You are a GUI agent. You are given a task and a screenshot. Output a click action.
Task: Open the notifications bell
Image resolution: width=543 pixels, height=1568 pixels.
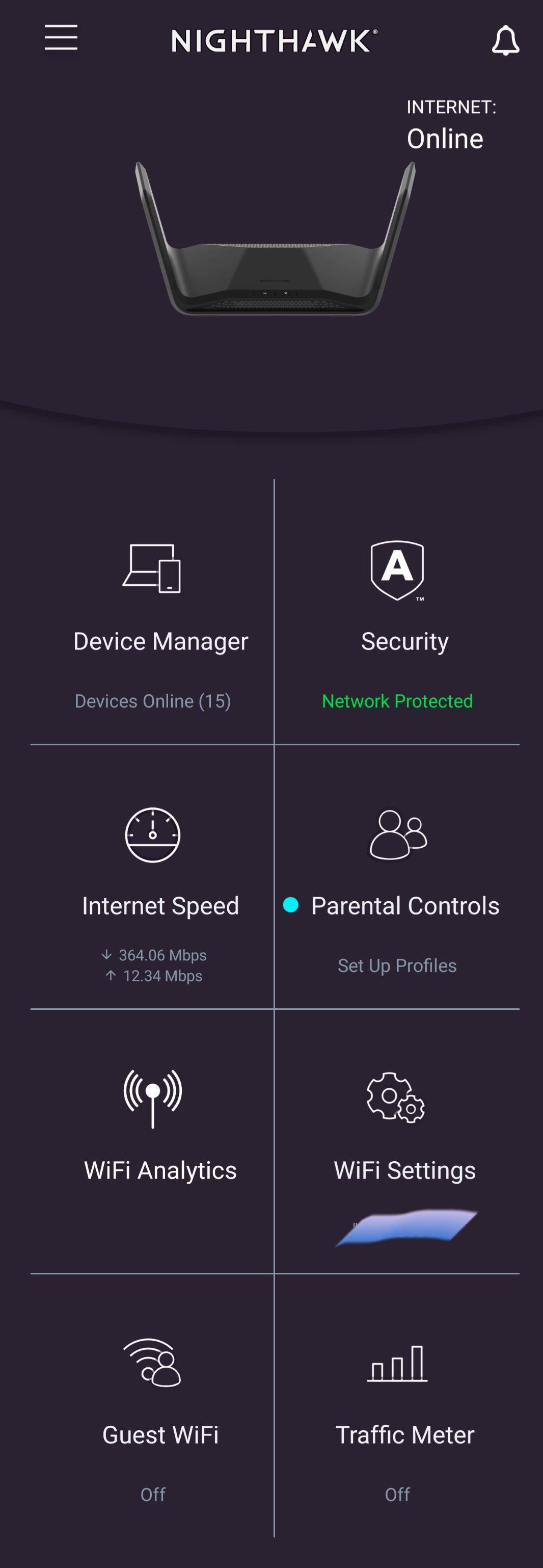coord(505,41)
